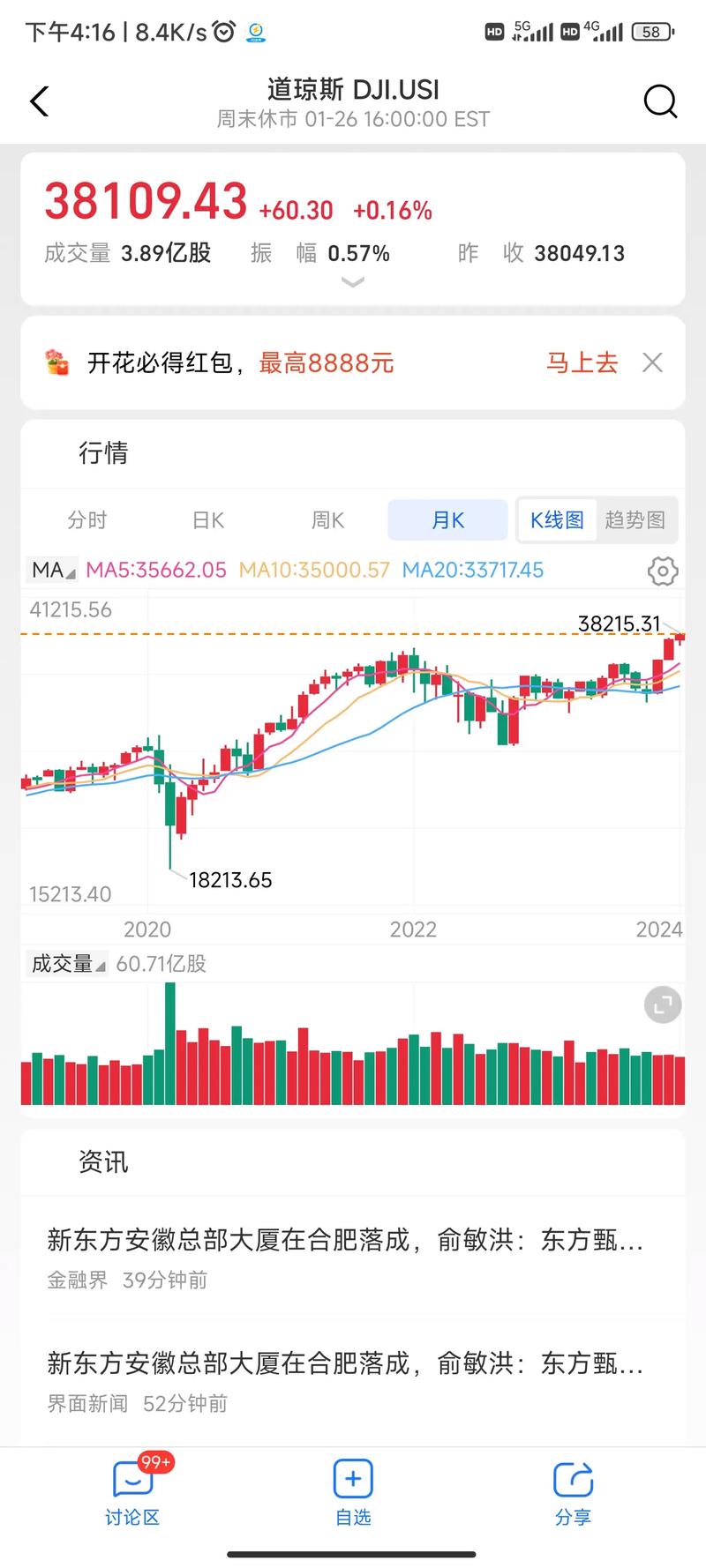Open chart settings gear
This screenshot has width=706, height=1568.
[x=661, y=571]
